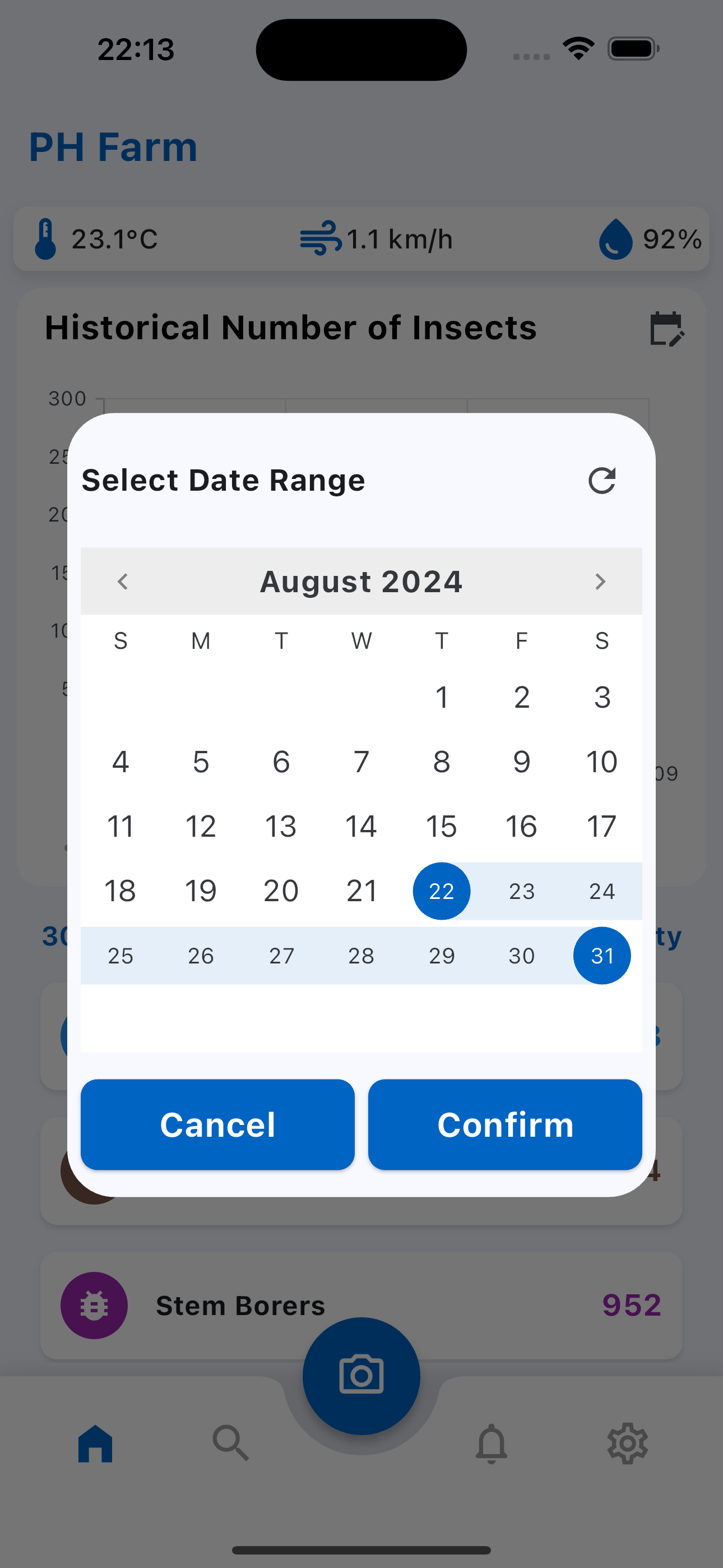The image size is (723, 1568).
Task: Tap August 9 in the calendar
Action: (522, 762)
